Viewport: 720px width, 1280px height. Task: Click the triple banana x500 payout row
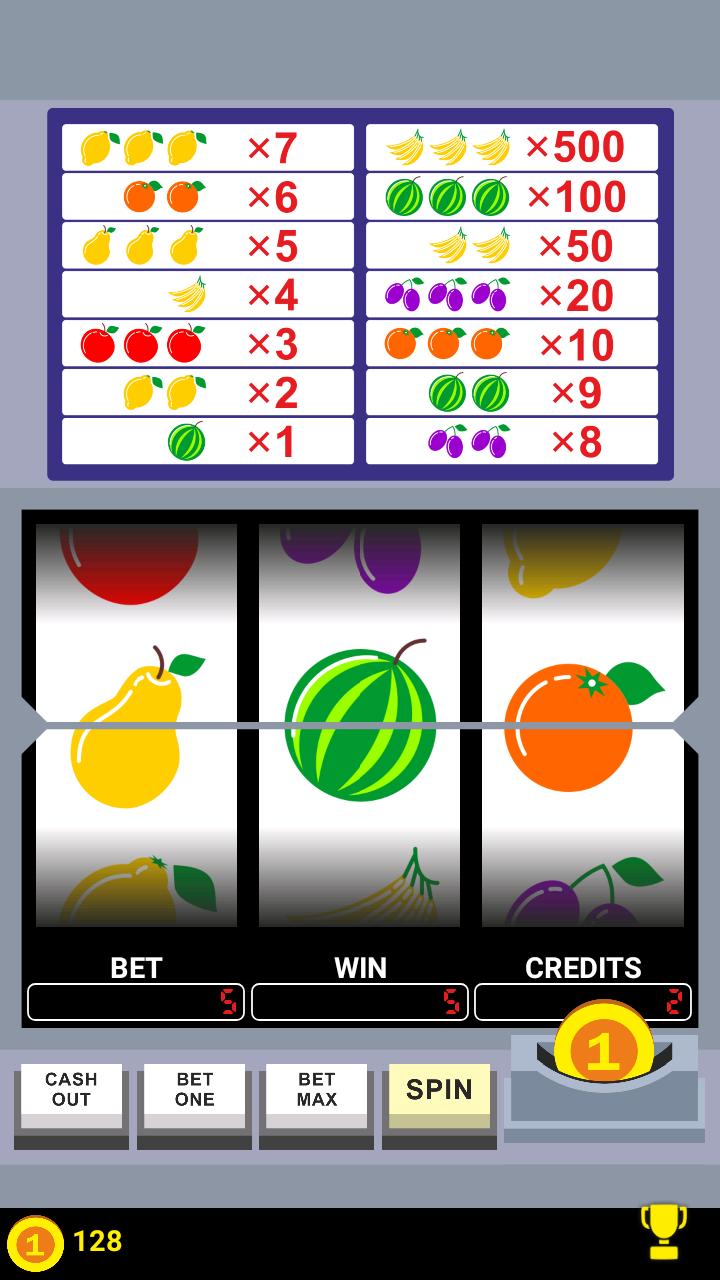[510, 147]
